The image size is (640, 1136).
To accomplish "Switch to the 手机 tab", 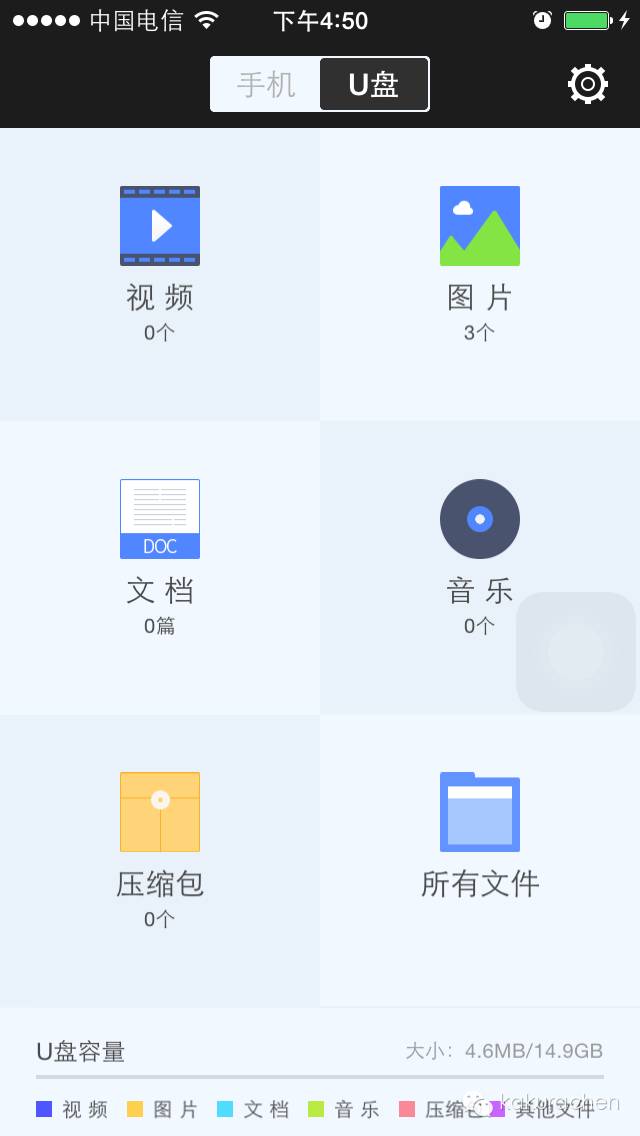I will pos(266,84).
